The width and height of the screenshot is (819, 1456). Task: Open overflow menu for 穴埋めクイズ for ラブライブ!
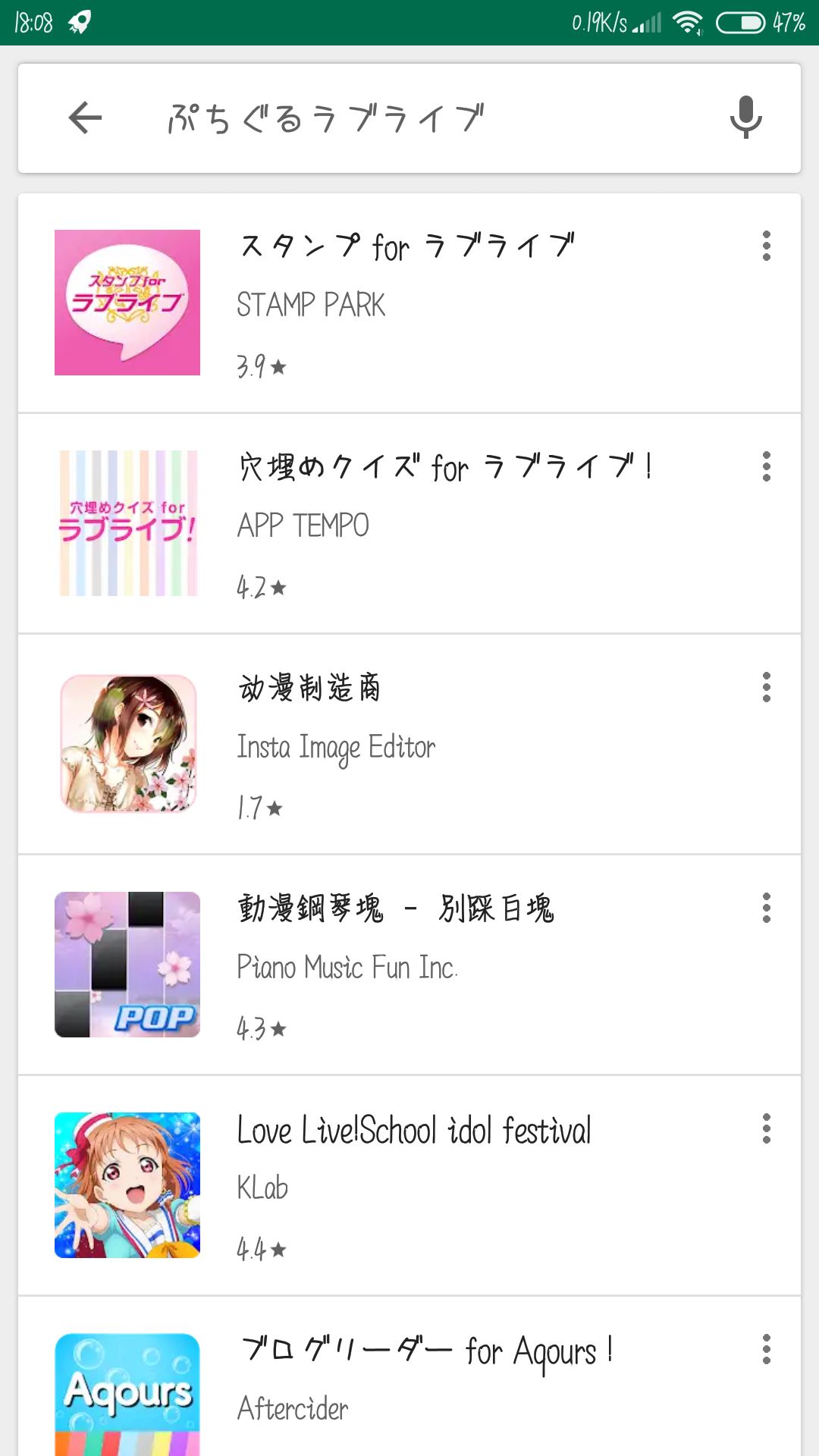coord(768,468)
